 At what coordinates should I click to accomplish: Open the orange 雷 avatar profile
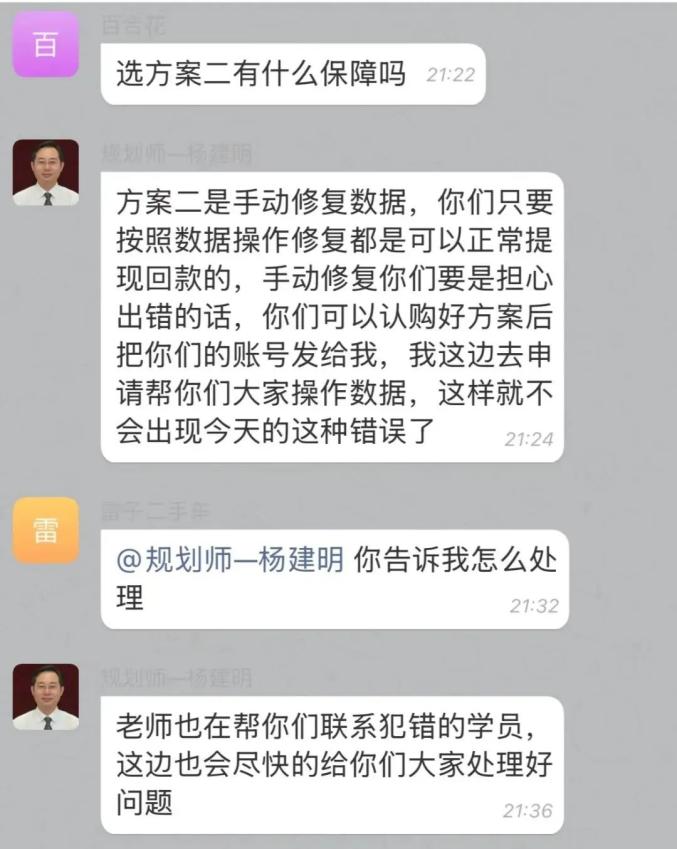pos(45,530)
